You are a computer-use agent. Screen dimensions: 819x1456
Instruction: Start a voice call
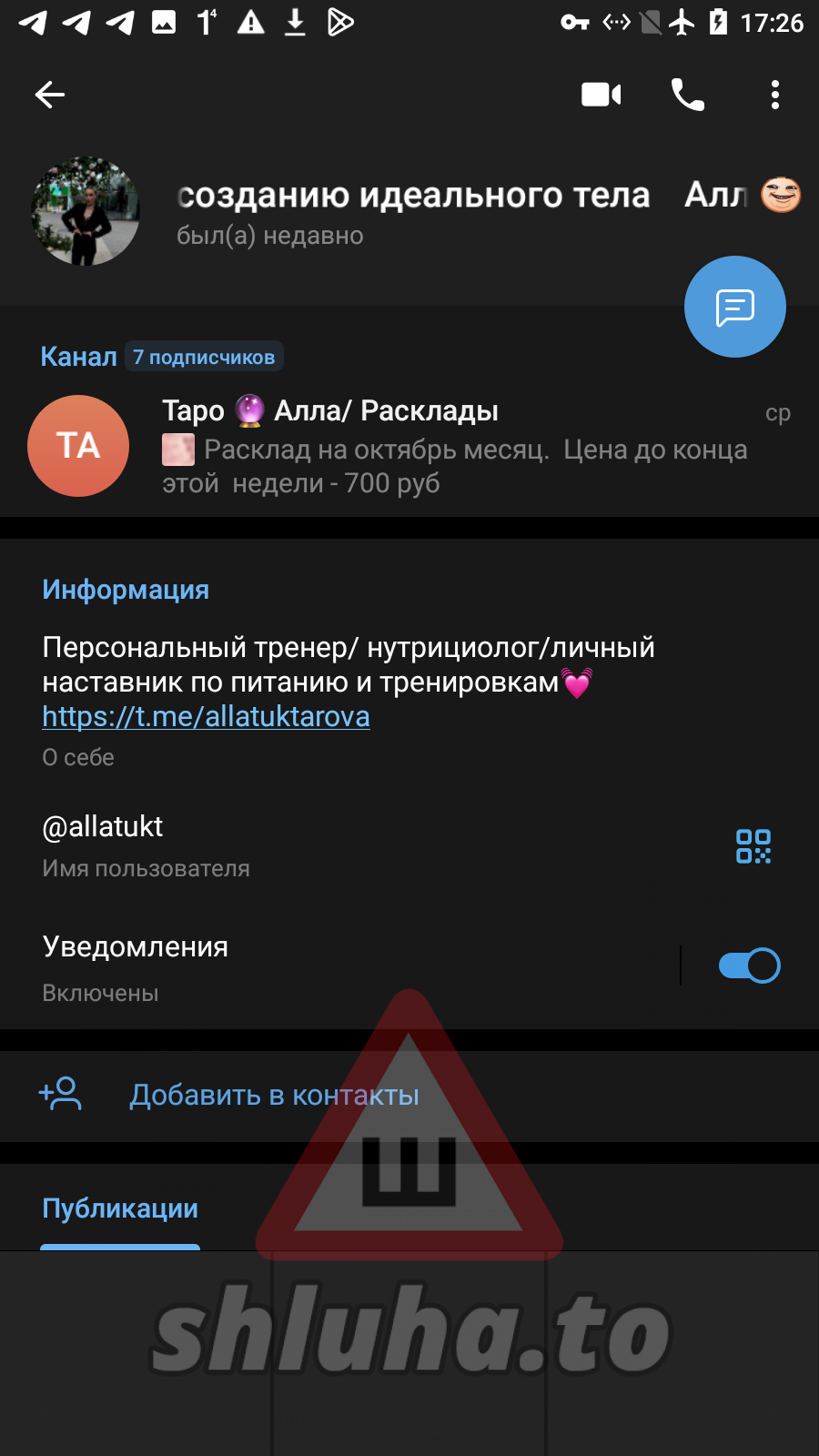click(688, 95)
